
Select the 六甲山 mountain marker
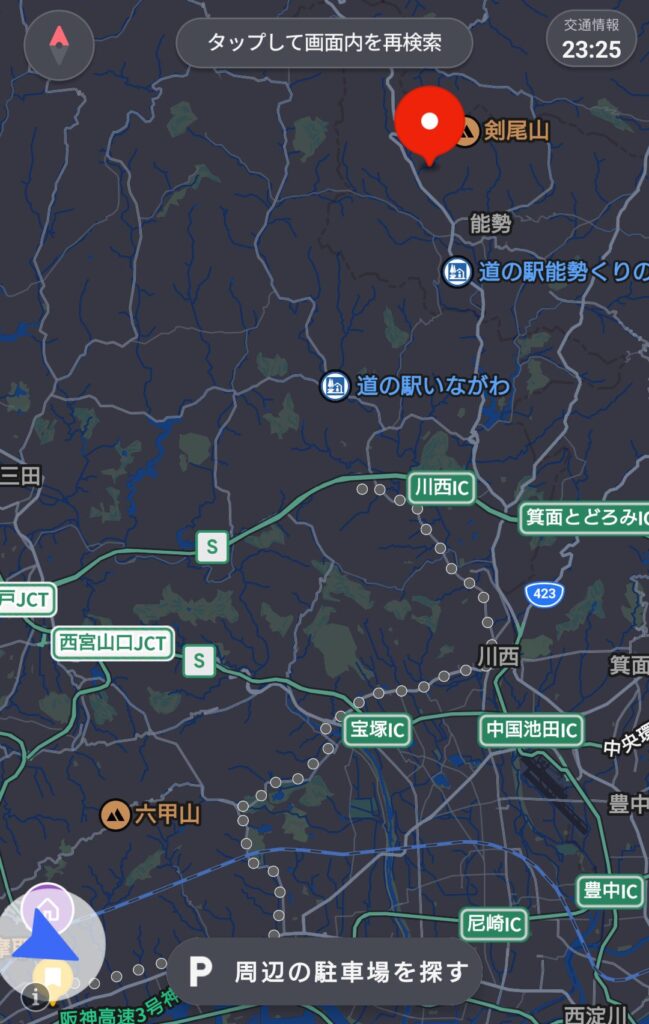pos(116,815)
